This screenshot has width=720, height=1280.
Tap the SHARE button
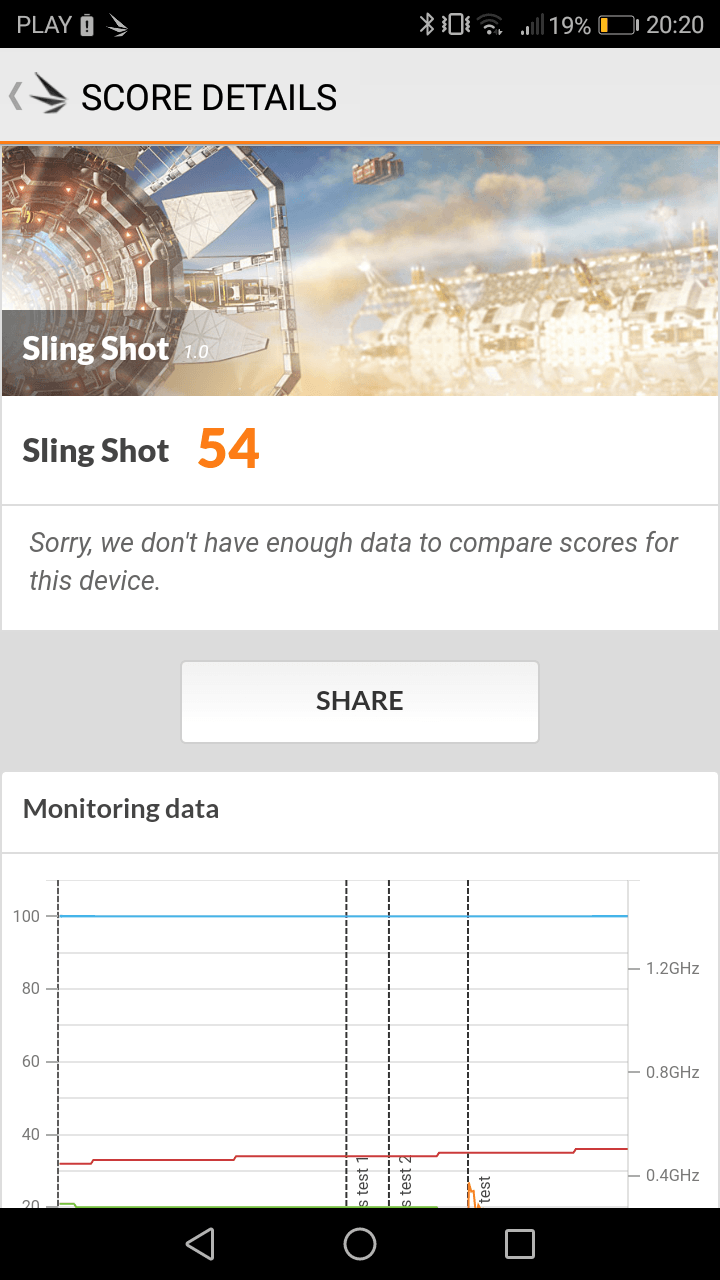tap(360, 701)
